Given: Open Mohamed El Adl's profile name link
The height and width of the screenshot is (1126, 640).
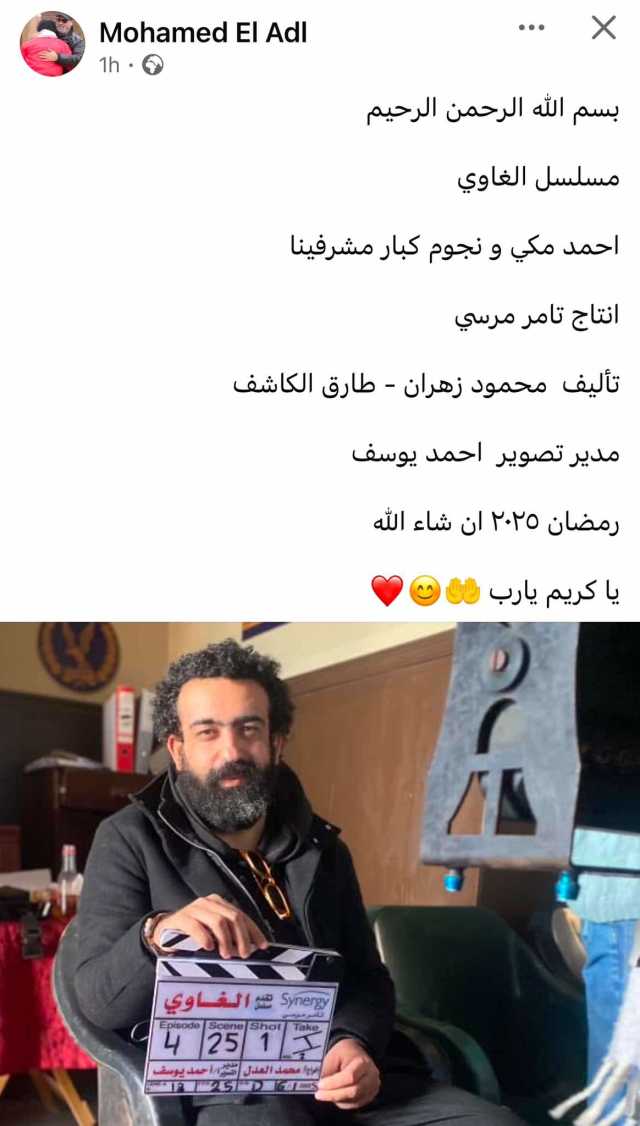Looking at the screenshot, I should [203, 32].
